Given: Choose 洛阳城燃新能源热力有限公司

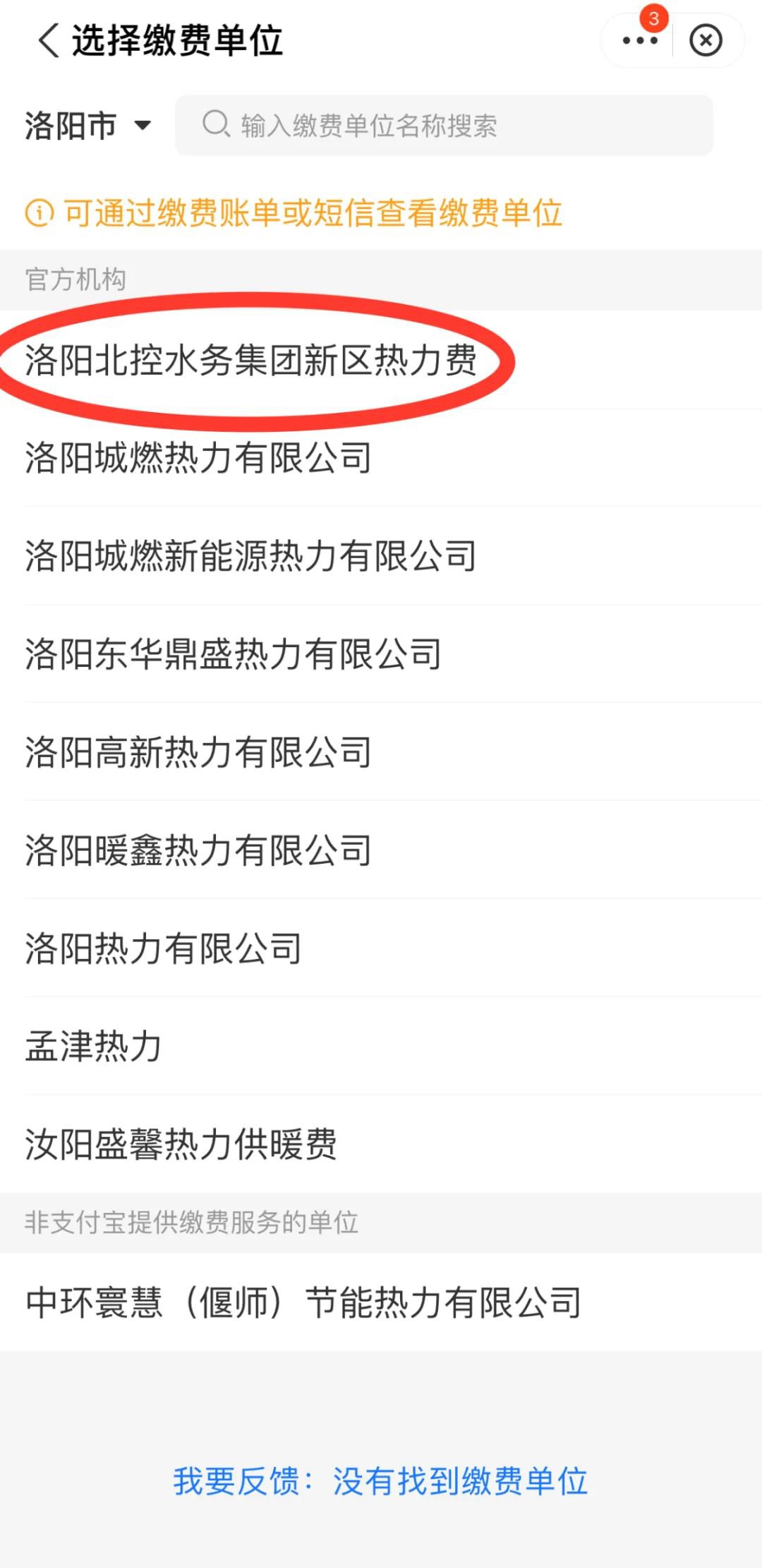Looking at the screenshot, I should tap(381, 555).
